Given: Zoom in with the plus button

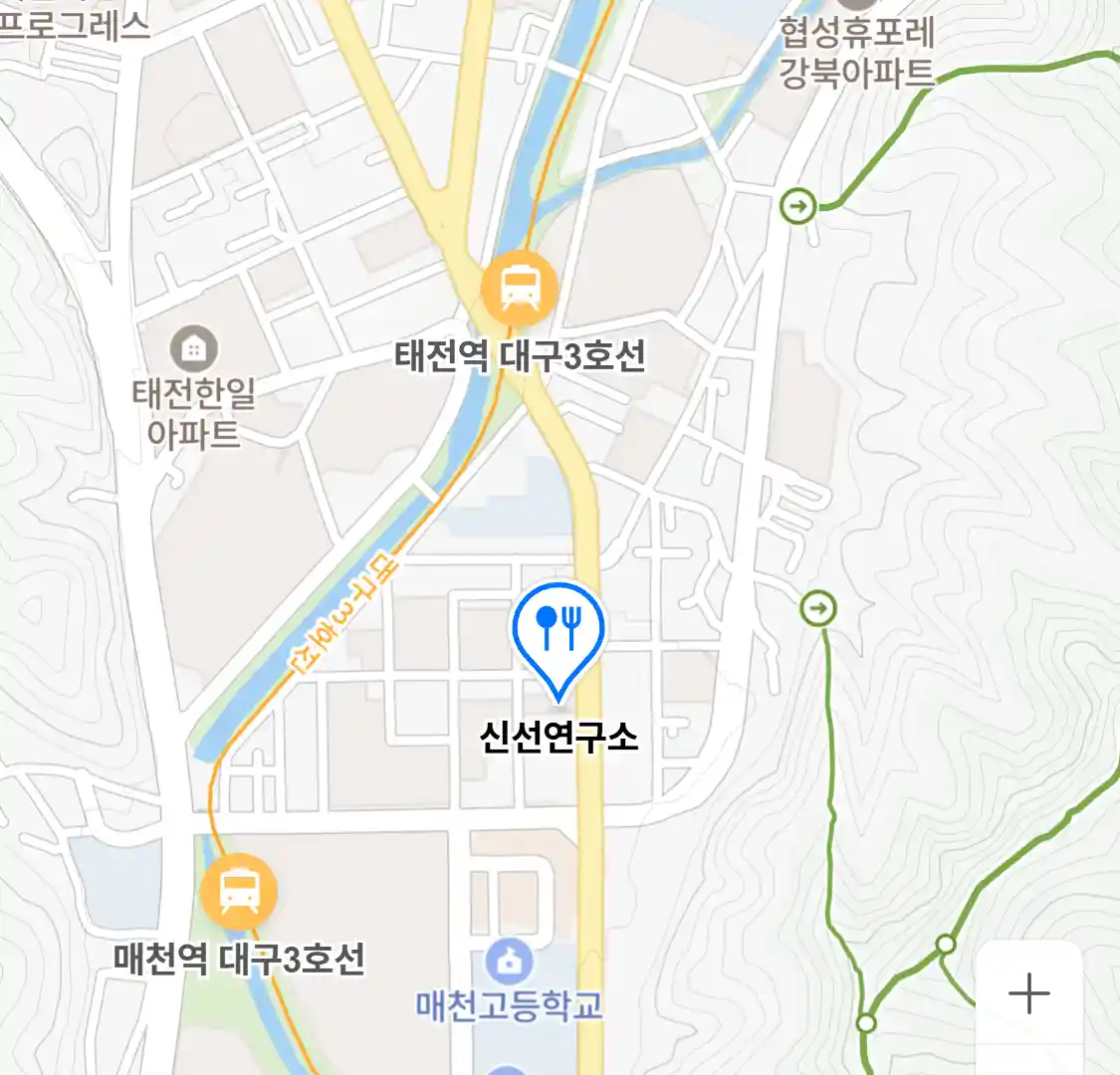Looking at the screenshot, I should click(1028, 993).
